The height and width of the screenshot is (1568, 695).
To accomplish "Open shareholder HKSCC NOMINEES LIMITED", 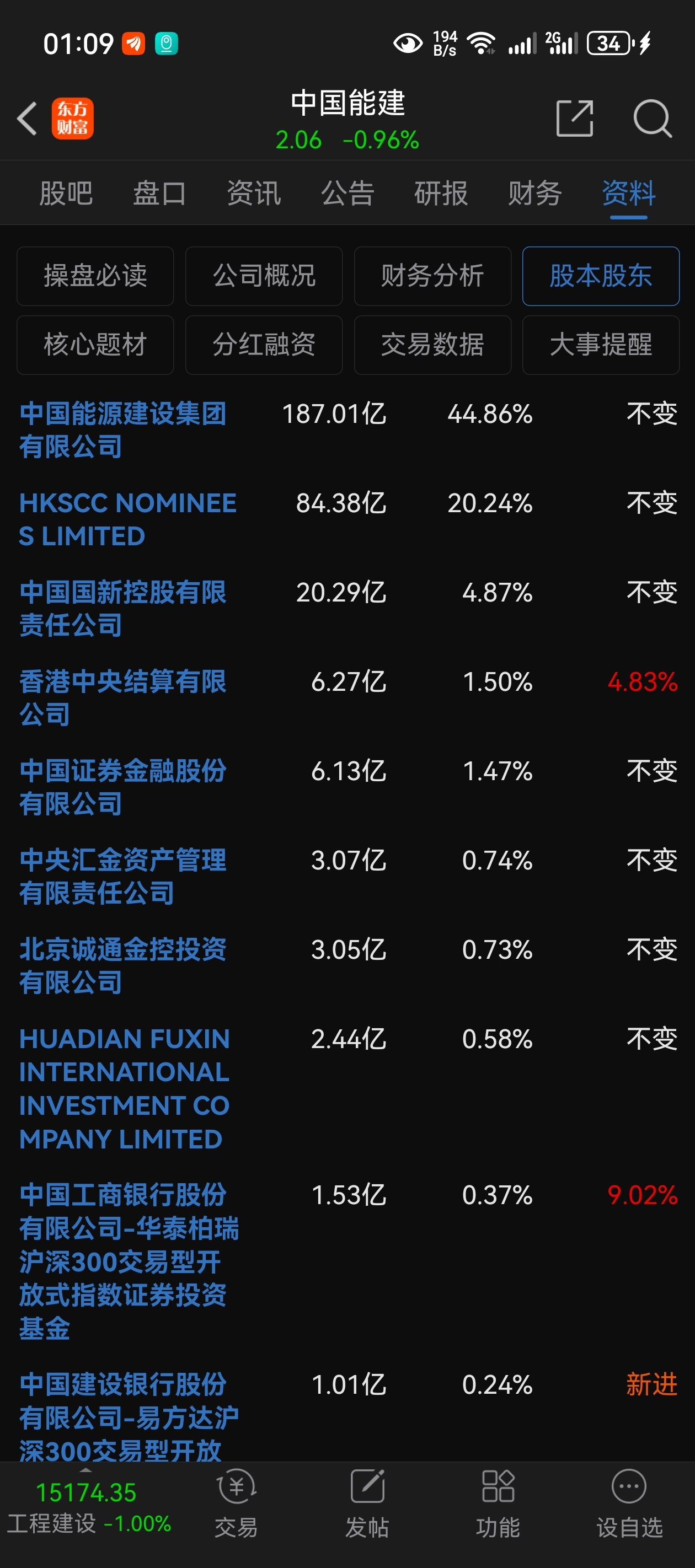I will point(127,519).
